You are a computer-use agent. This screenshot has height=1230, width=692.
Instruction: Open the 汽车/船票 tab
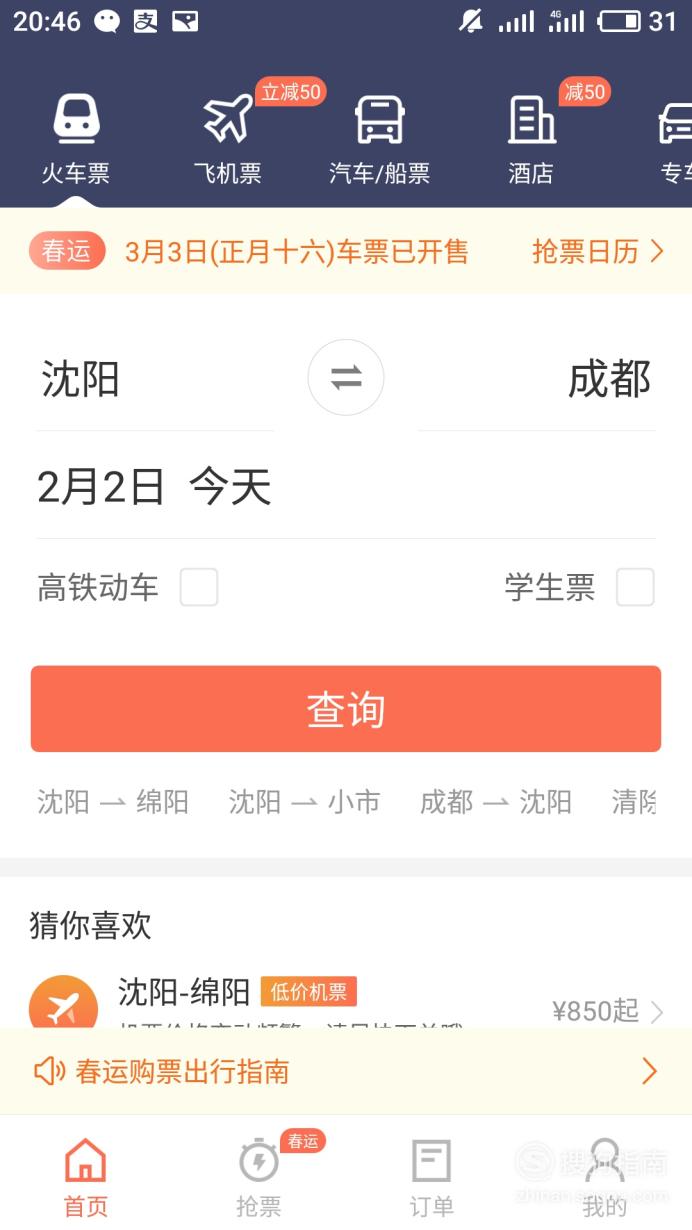(x=379, y=140)
